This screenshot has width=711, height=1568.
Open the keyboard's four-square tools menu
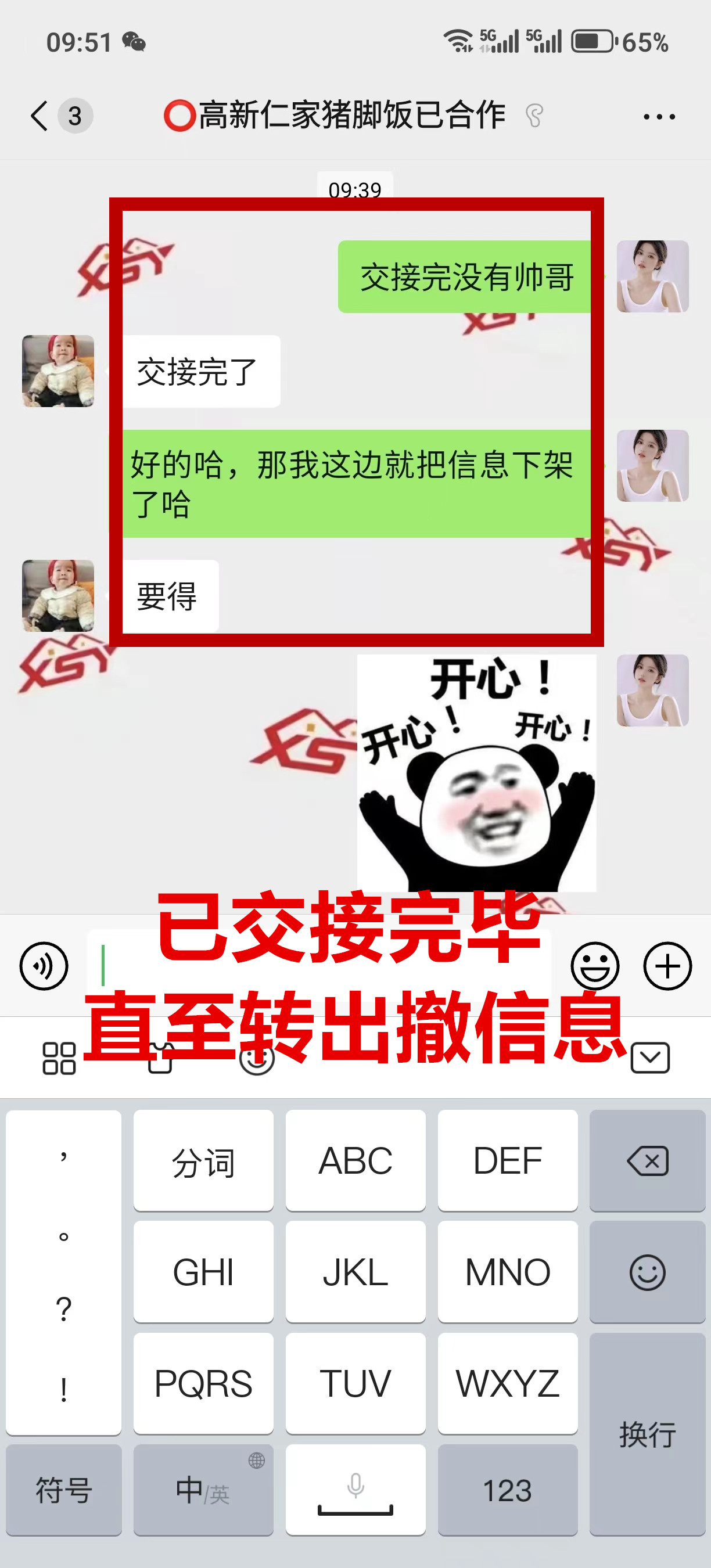coord(59,1058)
